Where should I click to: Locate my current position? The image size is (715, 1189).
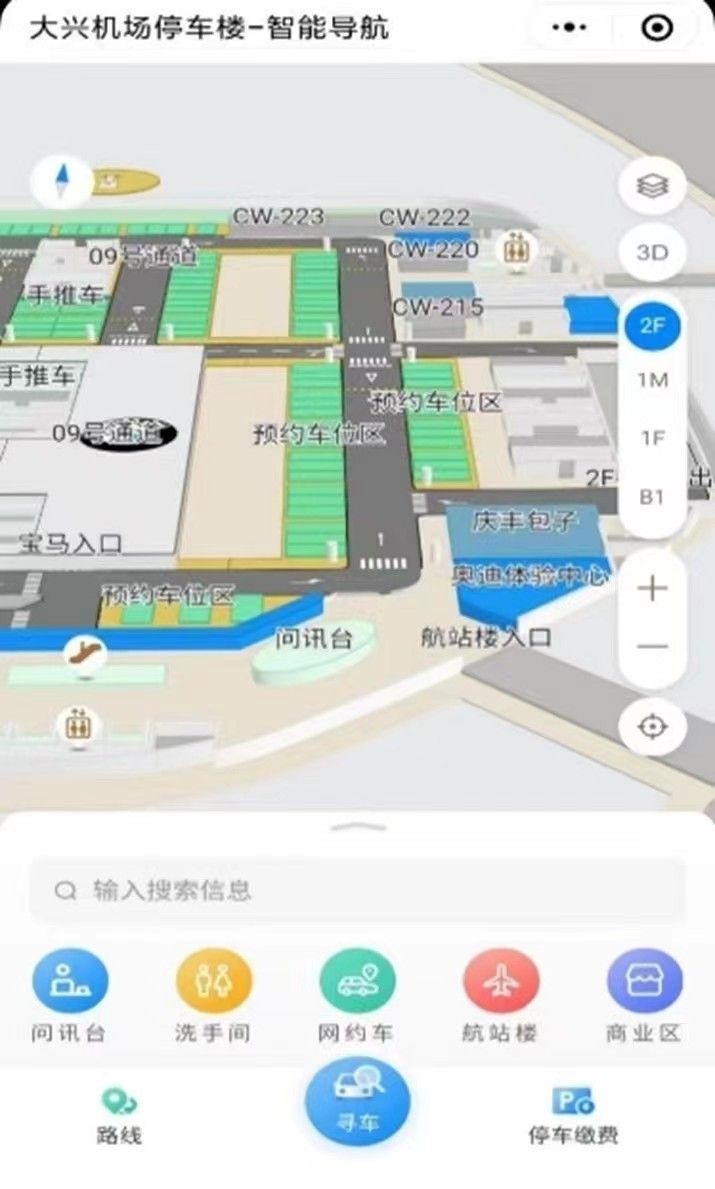click(652, 727)
